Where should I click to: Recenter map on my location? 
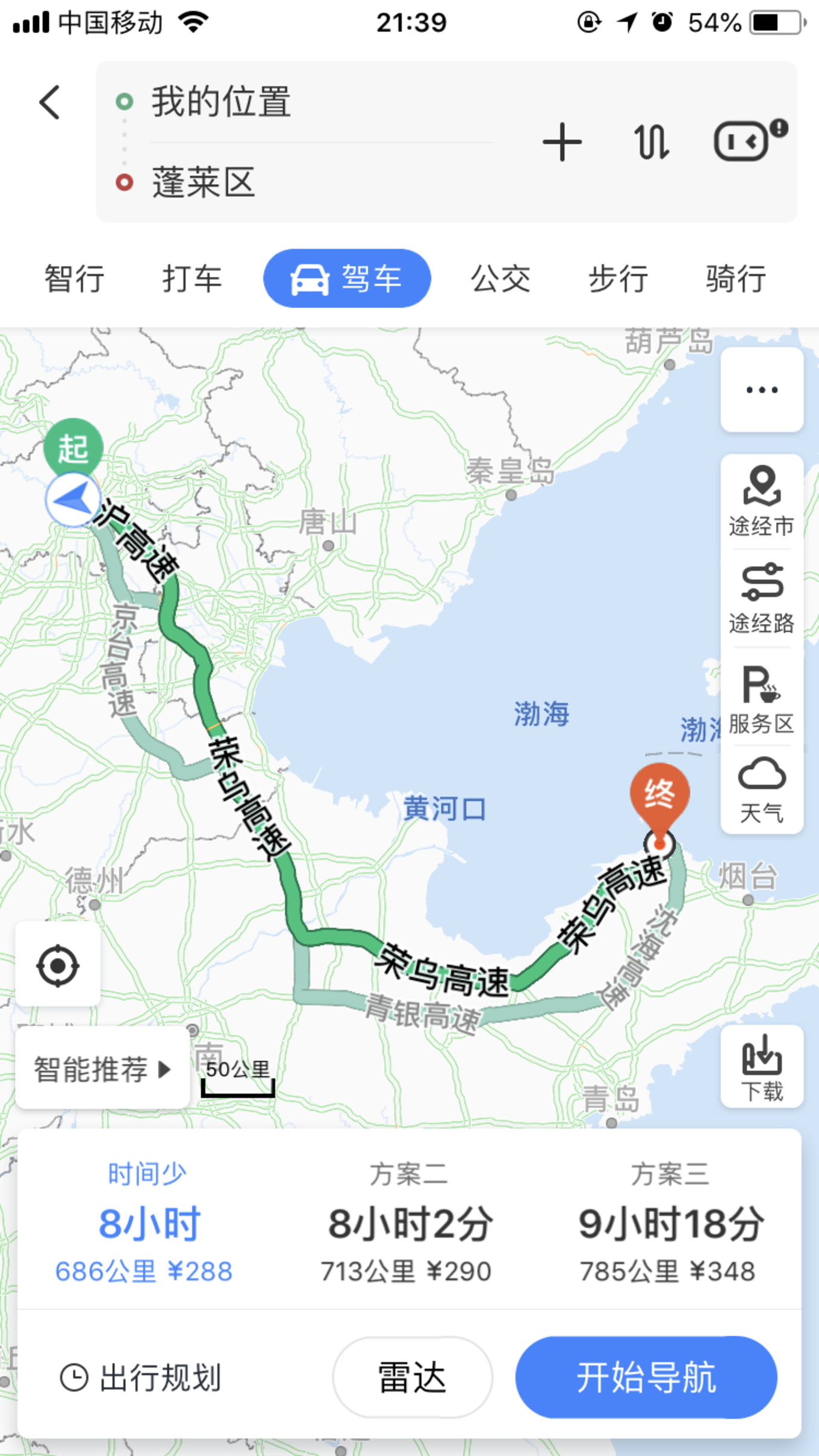pyautogui.click(x=58, y=966)
